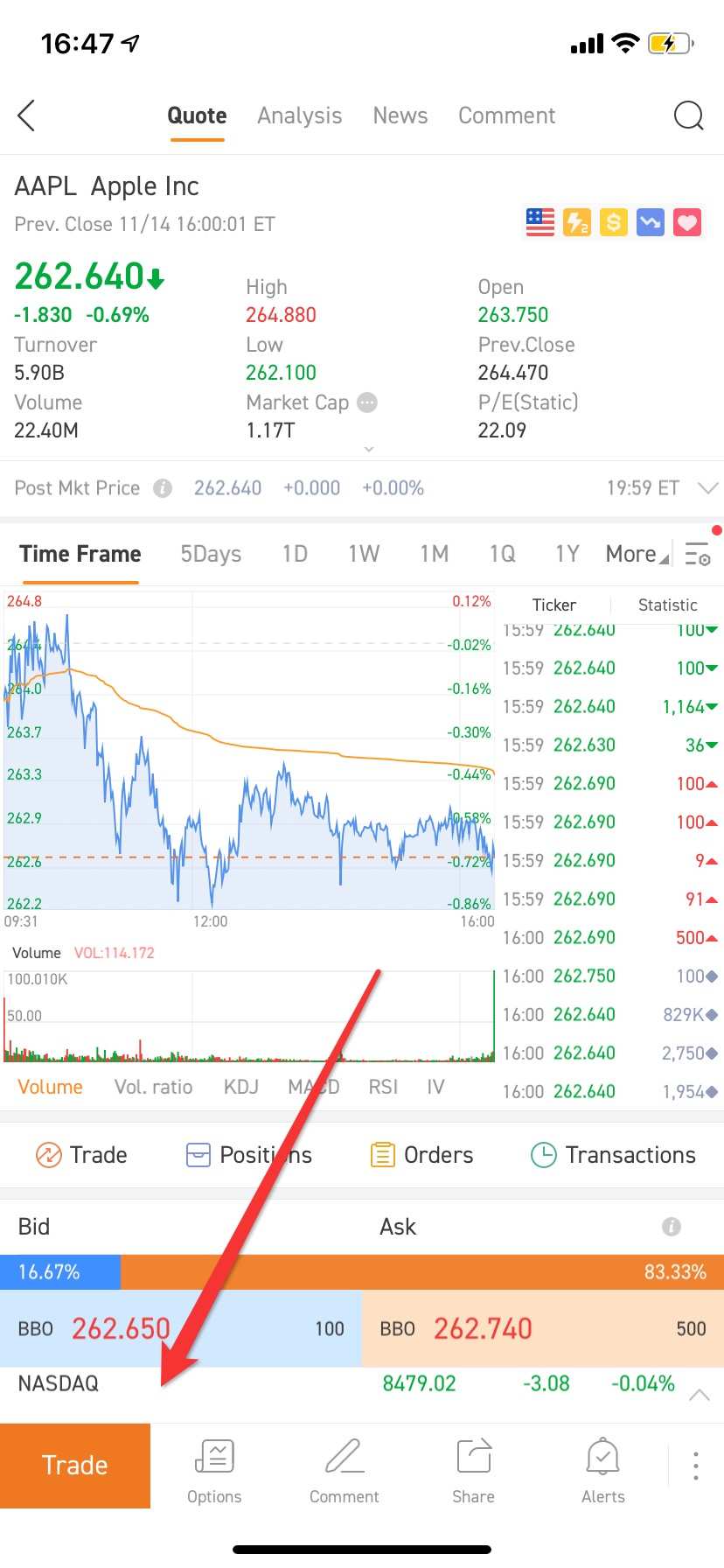
Task: Switch to the Analysis tab
Action: 299,115
